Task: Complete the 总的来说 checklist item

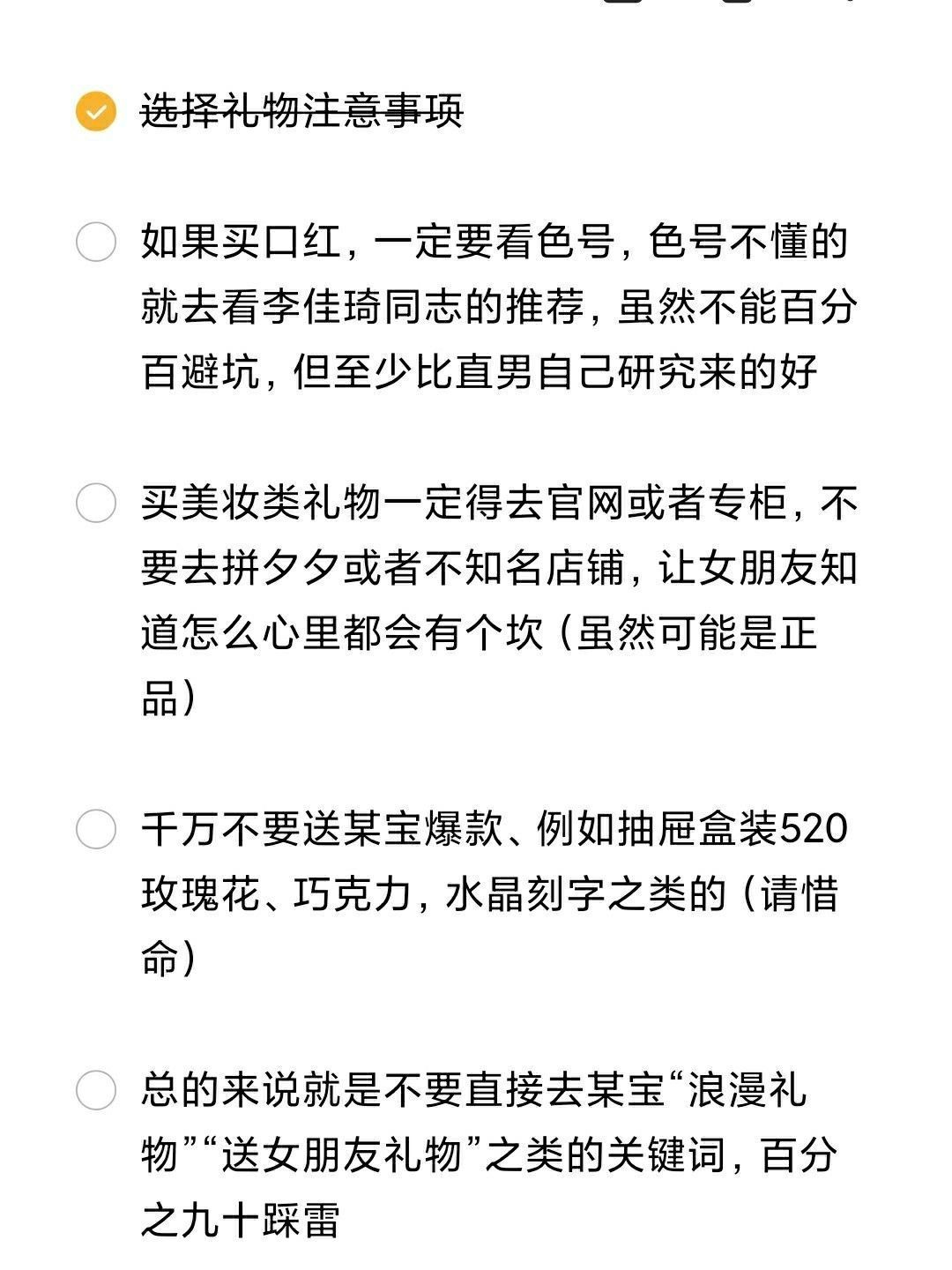Action: [x=96, y=1090]
